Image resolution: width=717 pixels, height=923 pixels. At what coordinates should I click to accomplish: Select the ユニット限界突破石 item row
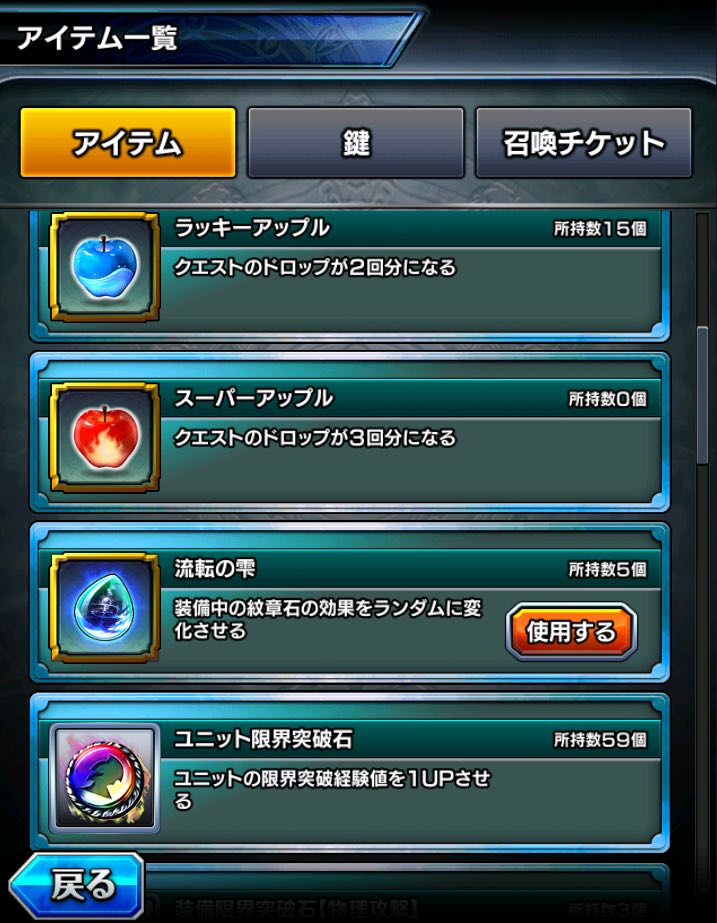pos(350,776)
